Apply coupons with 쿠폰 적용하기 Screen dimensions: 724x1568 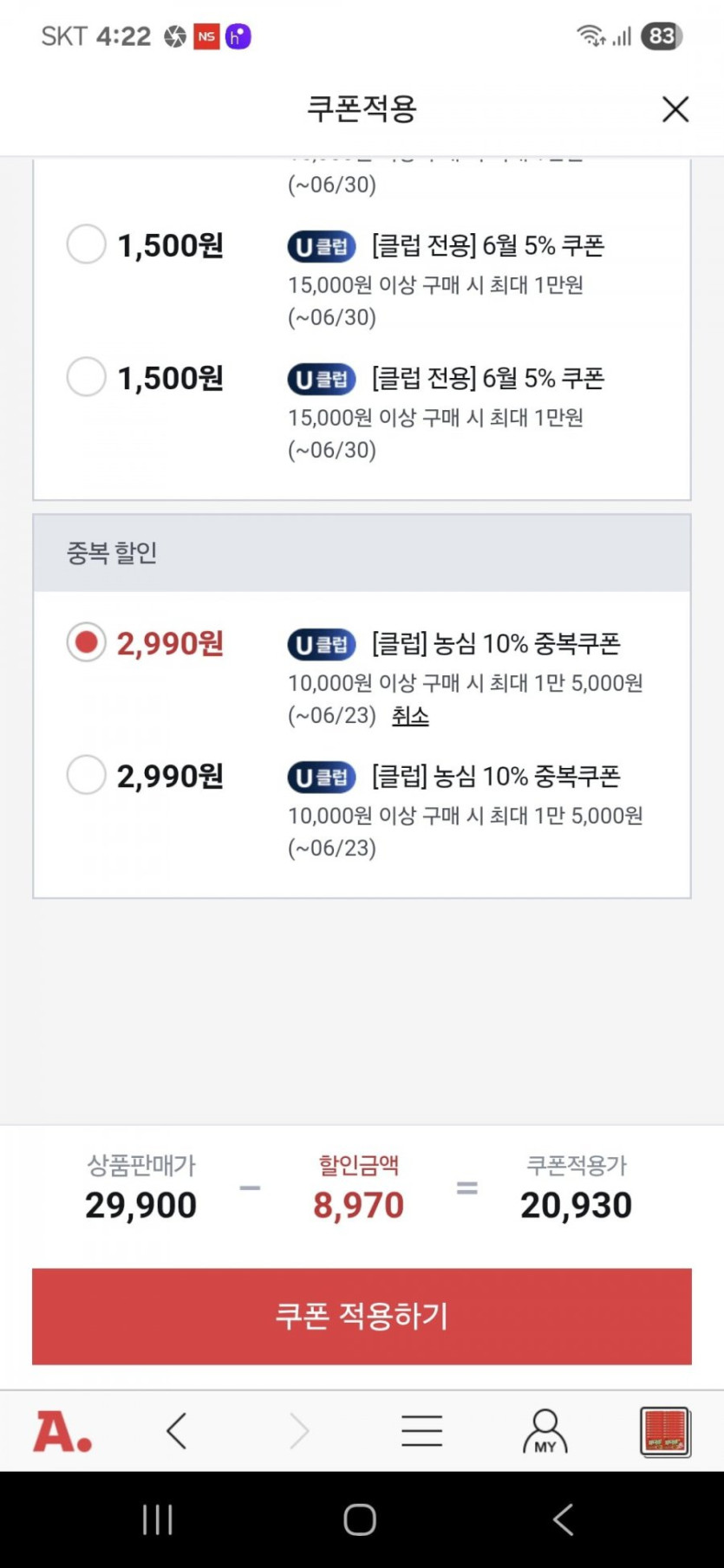[x=362, y=1316]
